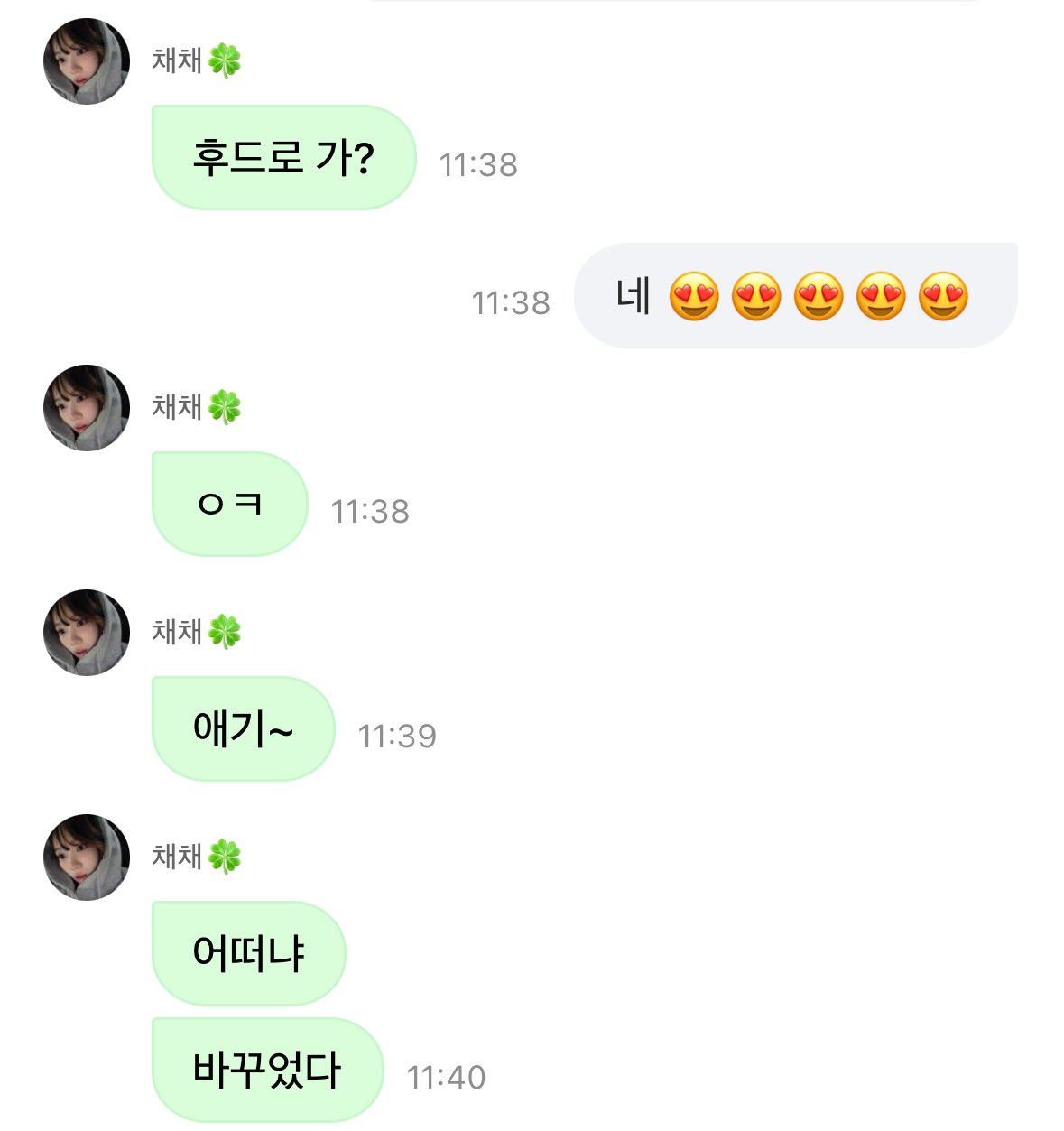Open 채채's avatar above '어떠냐' message
Viewport: 1064px width, 1131px height.
[x=87, y=858]
